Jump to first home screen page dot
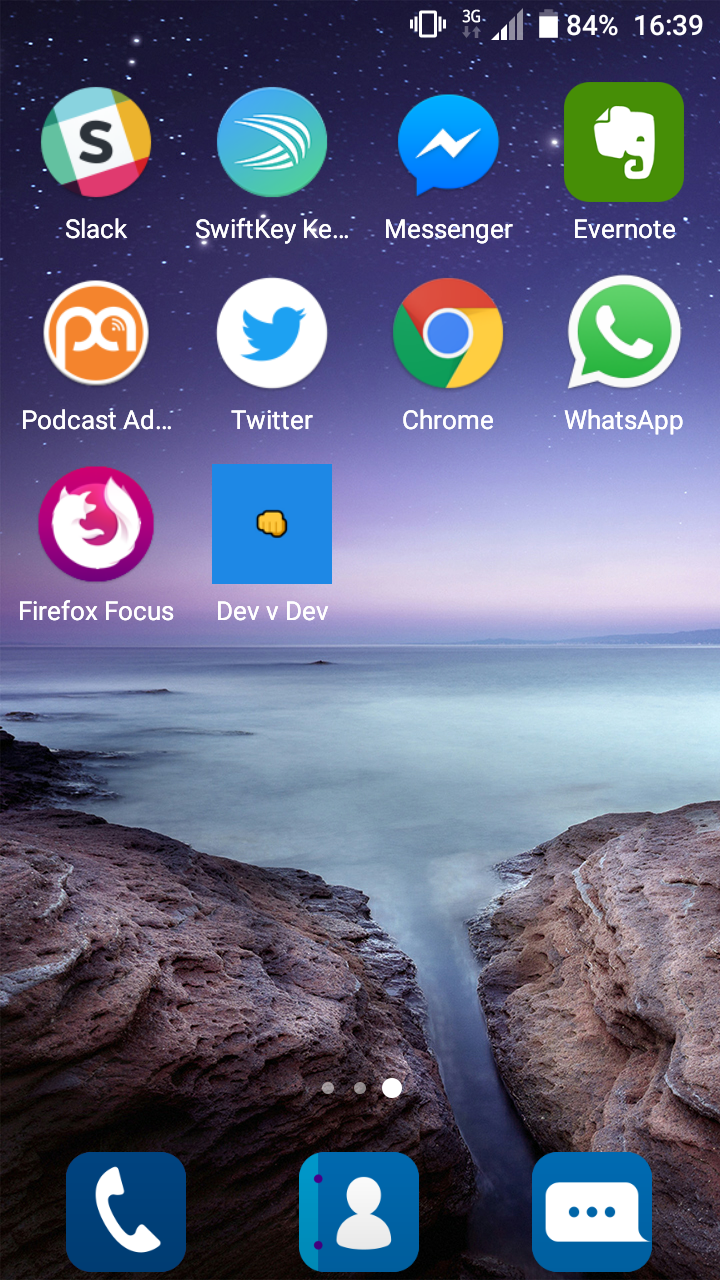Screen dimensions: 720x1280 click(328, 1088)
